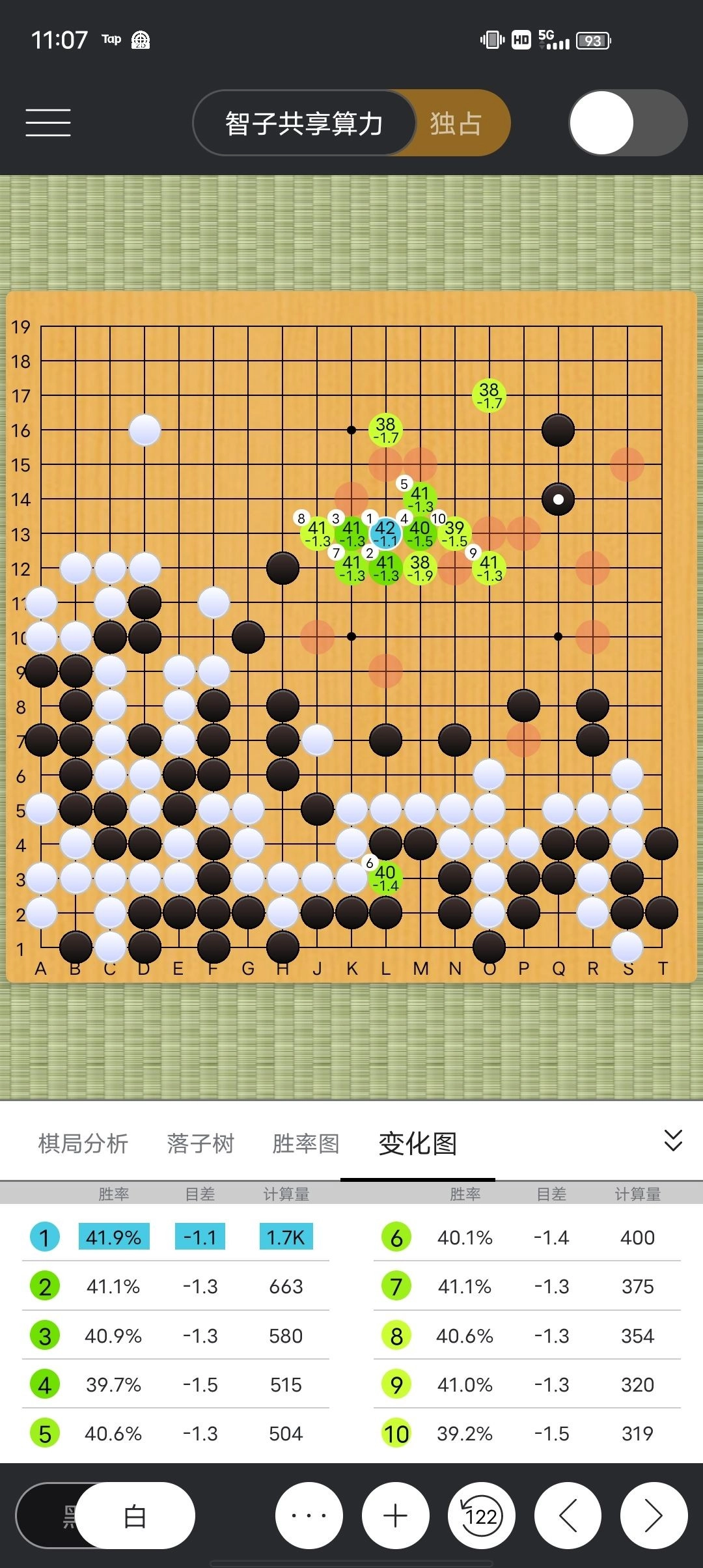The height and width of the screenshot is (1568, 703).
Task: Go to the previous move
Action: 568,1516
